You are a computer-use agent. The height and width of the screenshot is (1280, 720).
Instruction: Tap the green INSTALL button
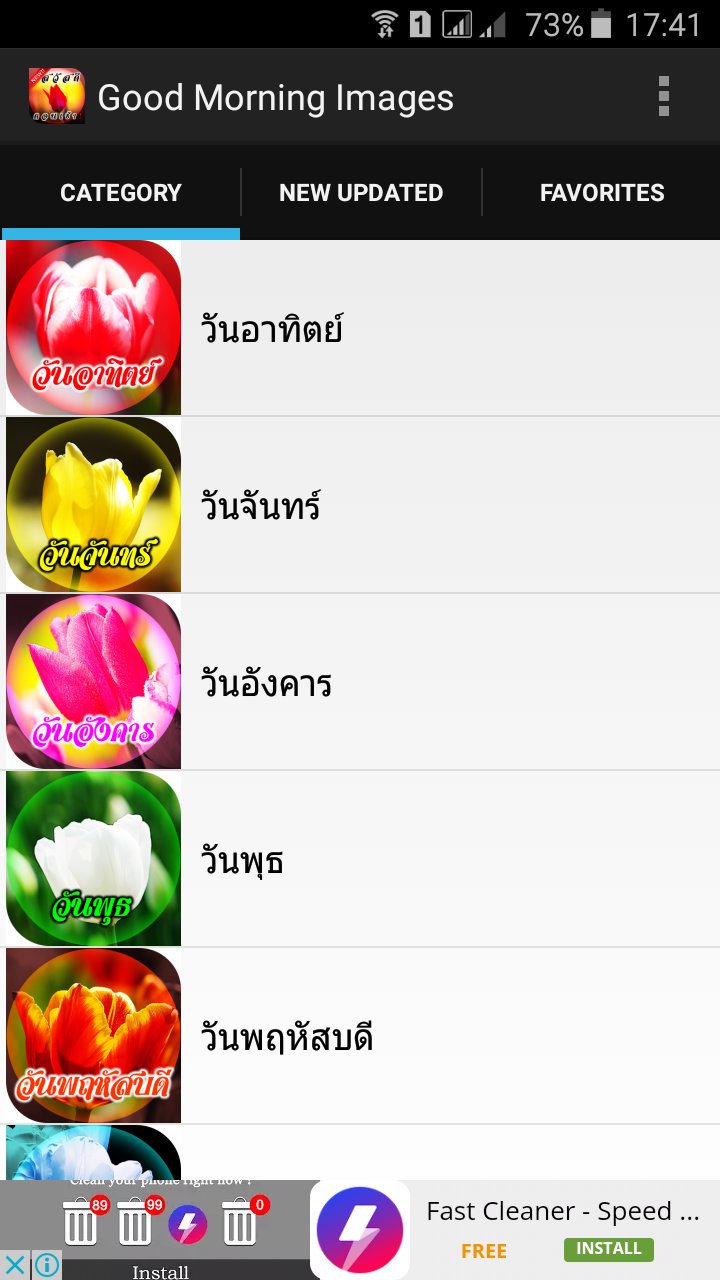point(609,1248)
